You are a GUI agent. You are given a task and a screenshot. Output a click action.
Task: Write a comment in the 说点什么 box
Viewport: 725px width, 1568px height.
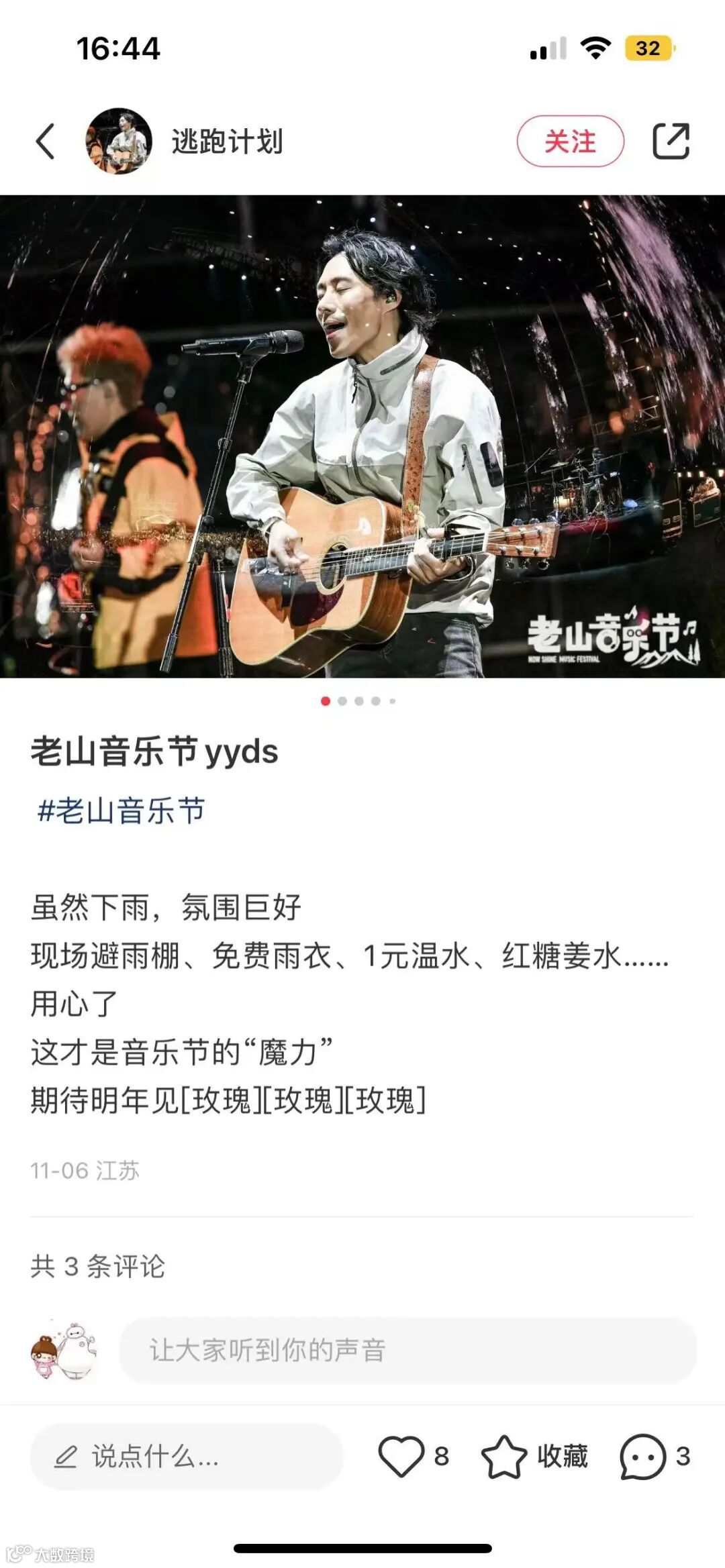click(x=186, y=1456)
